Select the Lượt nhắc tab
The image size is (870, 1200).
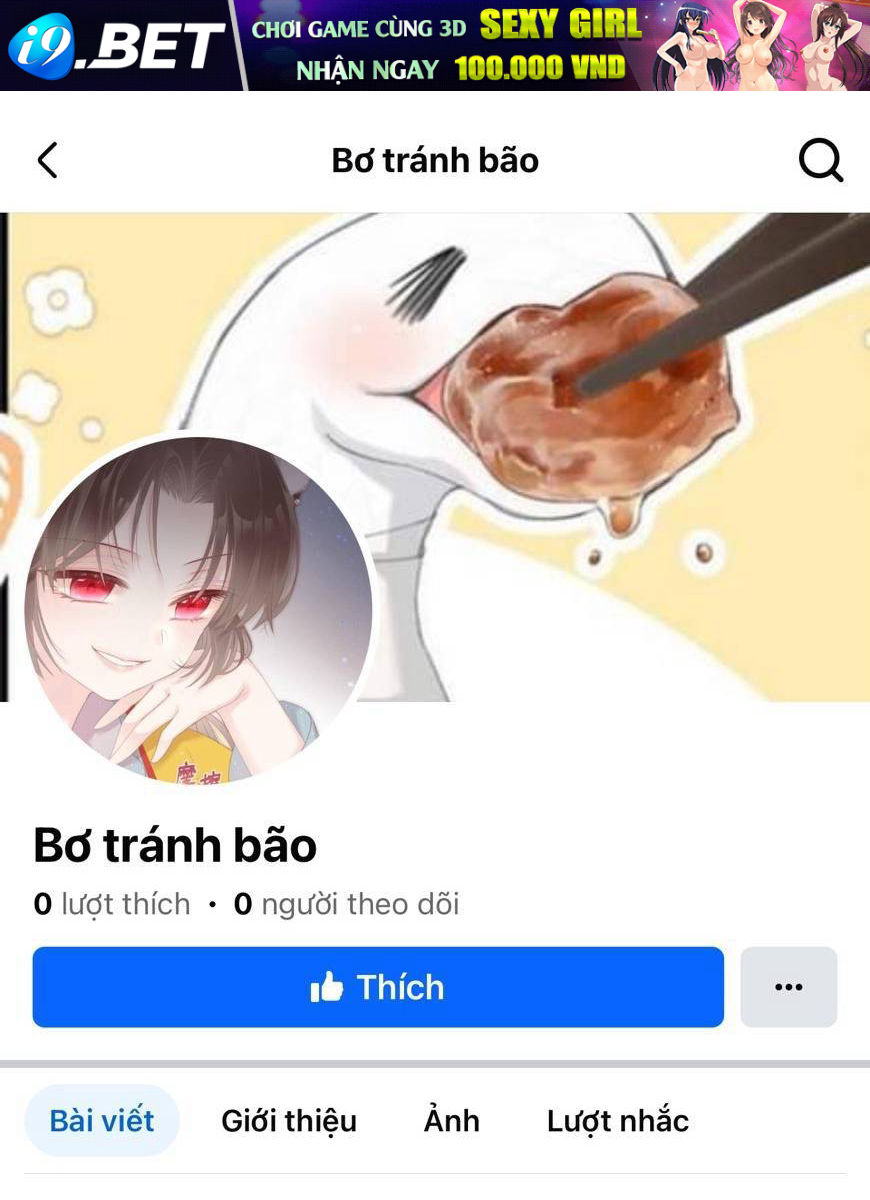point(617,1120)
